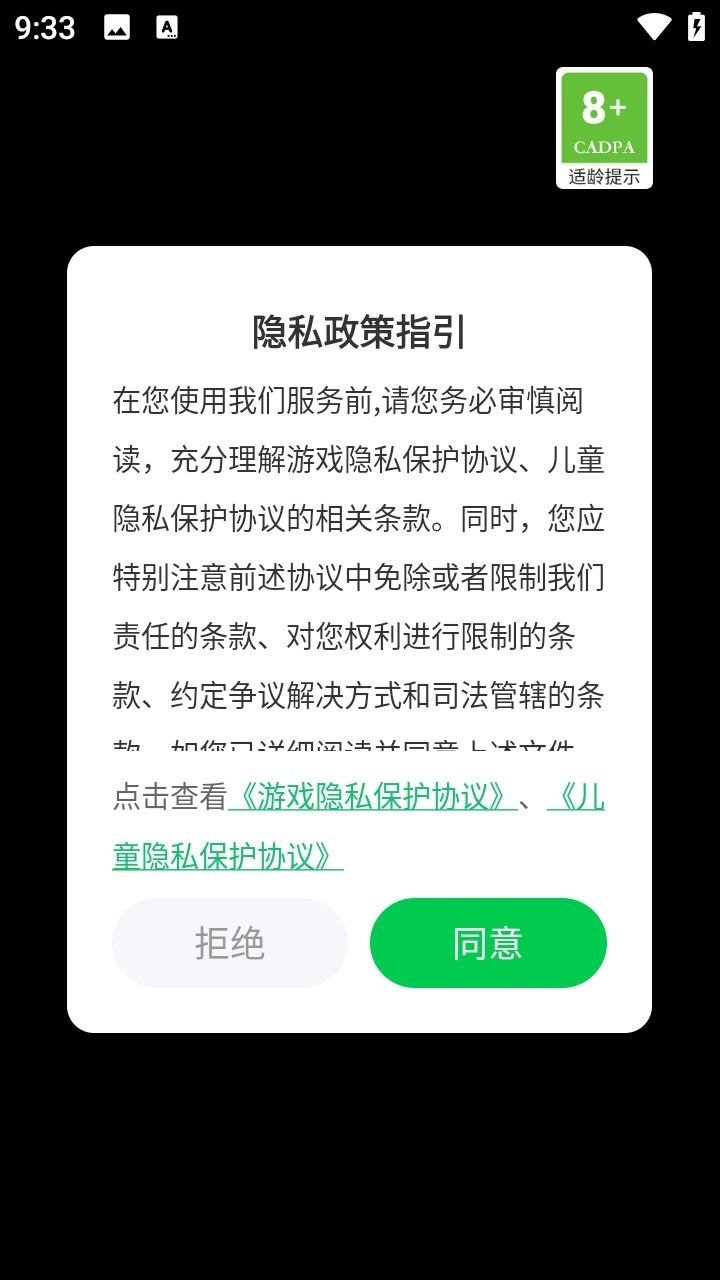Open the 8+ CADPA 适龄提示 badge

click(x=604, y=128)
